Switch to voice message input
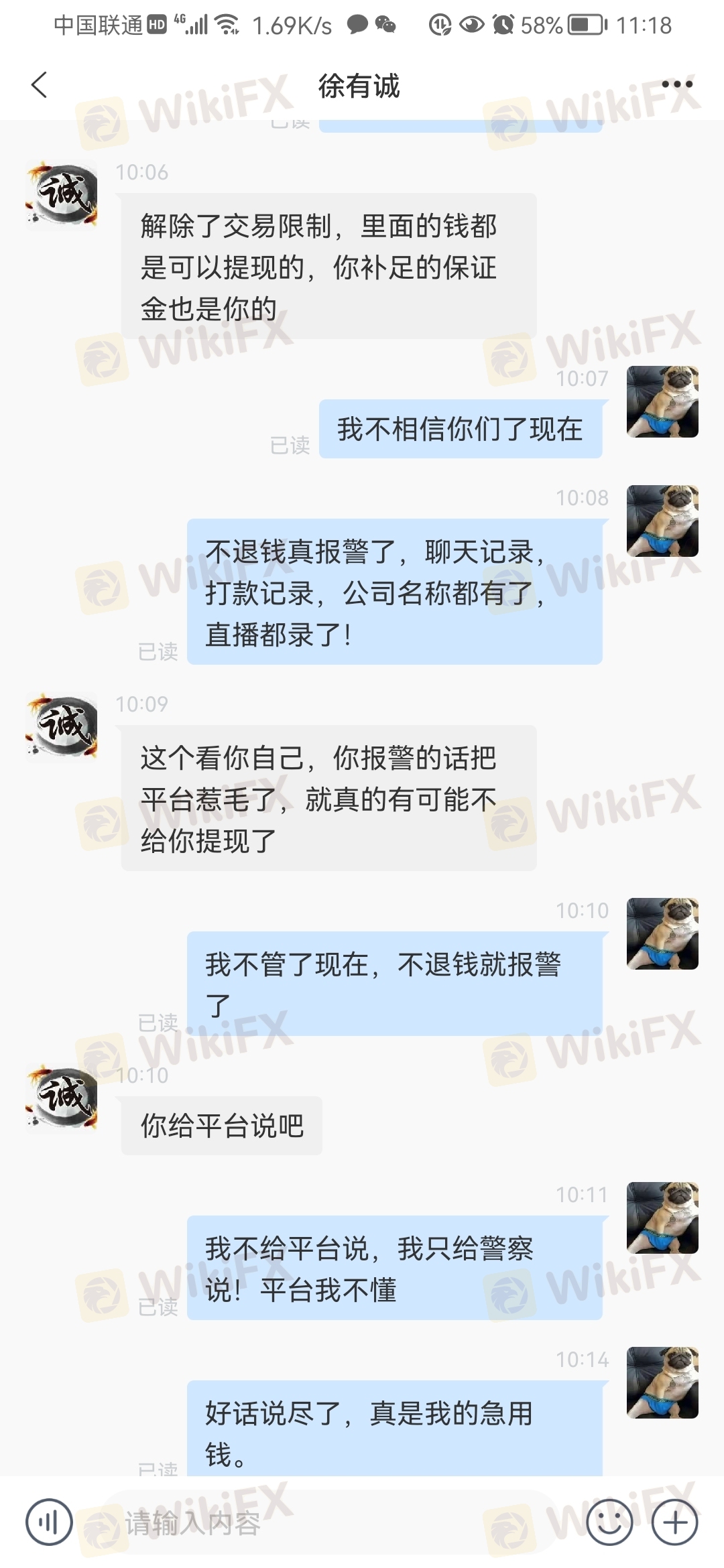Image resolution: width=724 pixels, height=1568 pixels. (x=49, y=1522)
